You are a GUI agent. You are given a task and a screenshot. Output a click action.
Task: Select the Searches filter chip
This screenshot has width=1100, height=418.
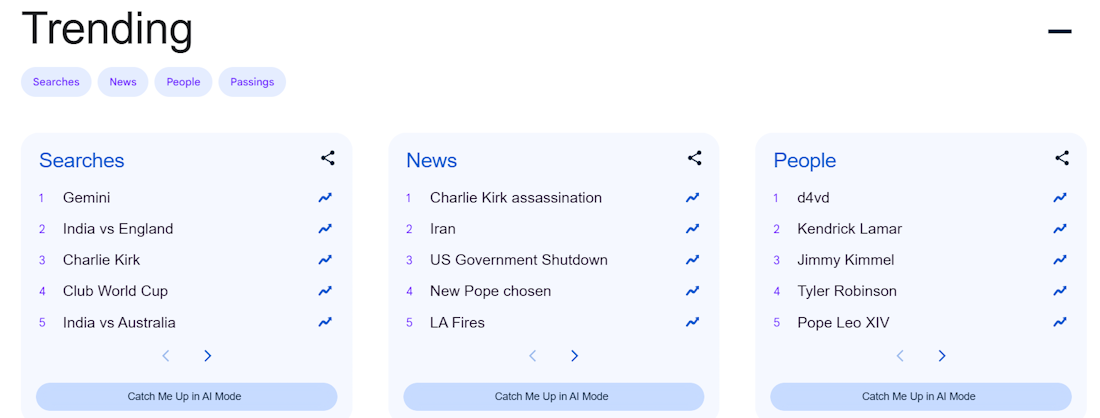56,82
